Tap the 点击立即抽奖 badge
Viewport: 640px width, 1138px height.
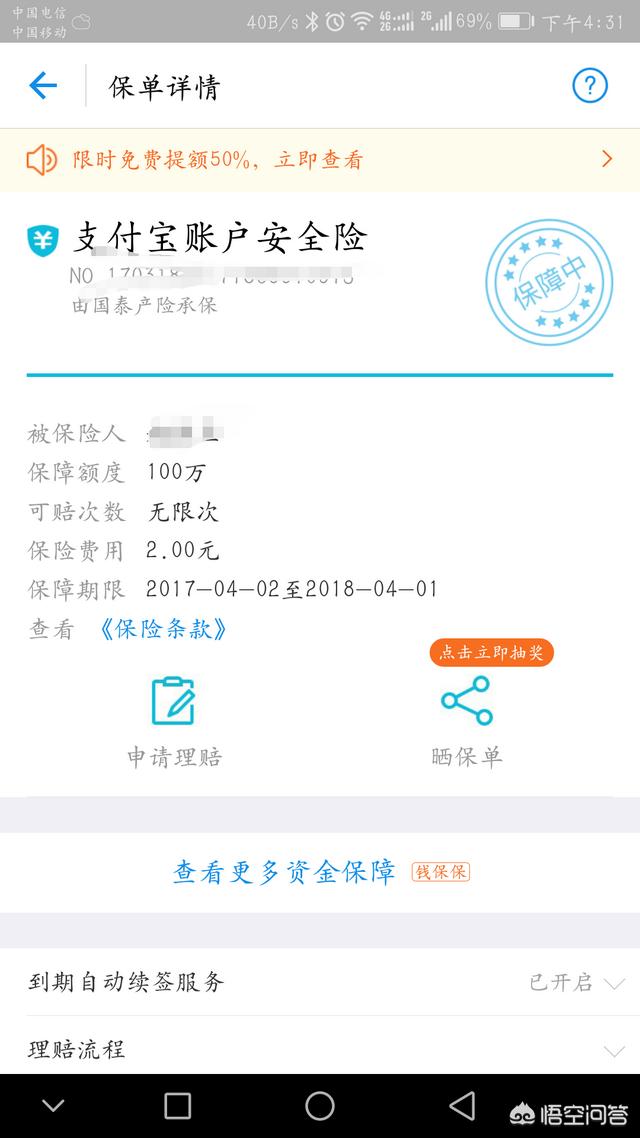tap(492, 652)
